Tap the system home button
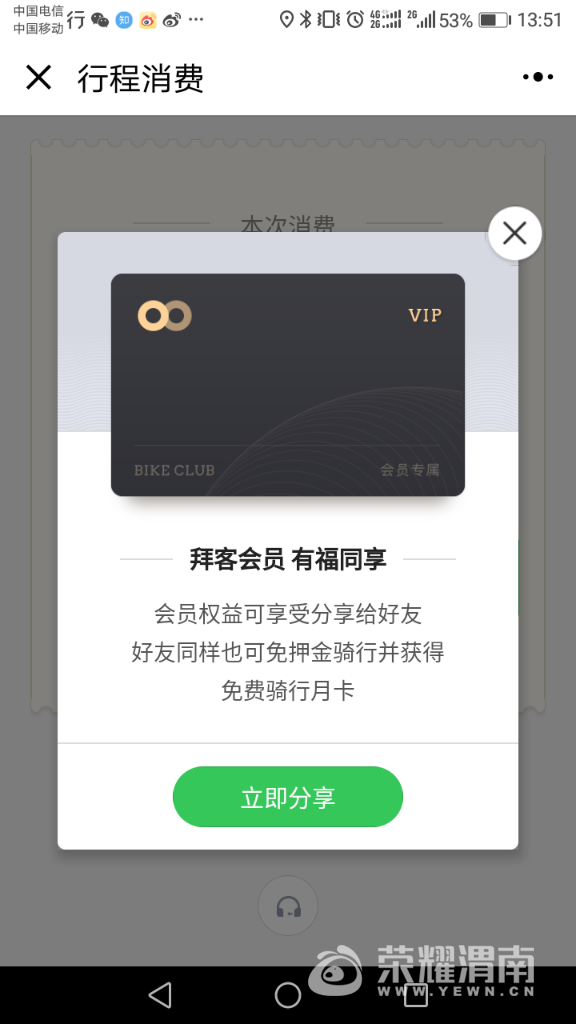The width and height of the screenshot is (576, 1024). 287,995
